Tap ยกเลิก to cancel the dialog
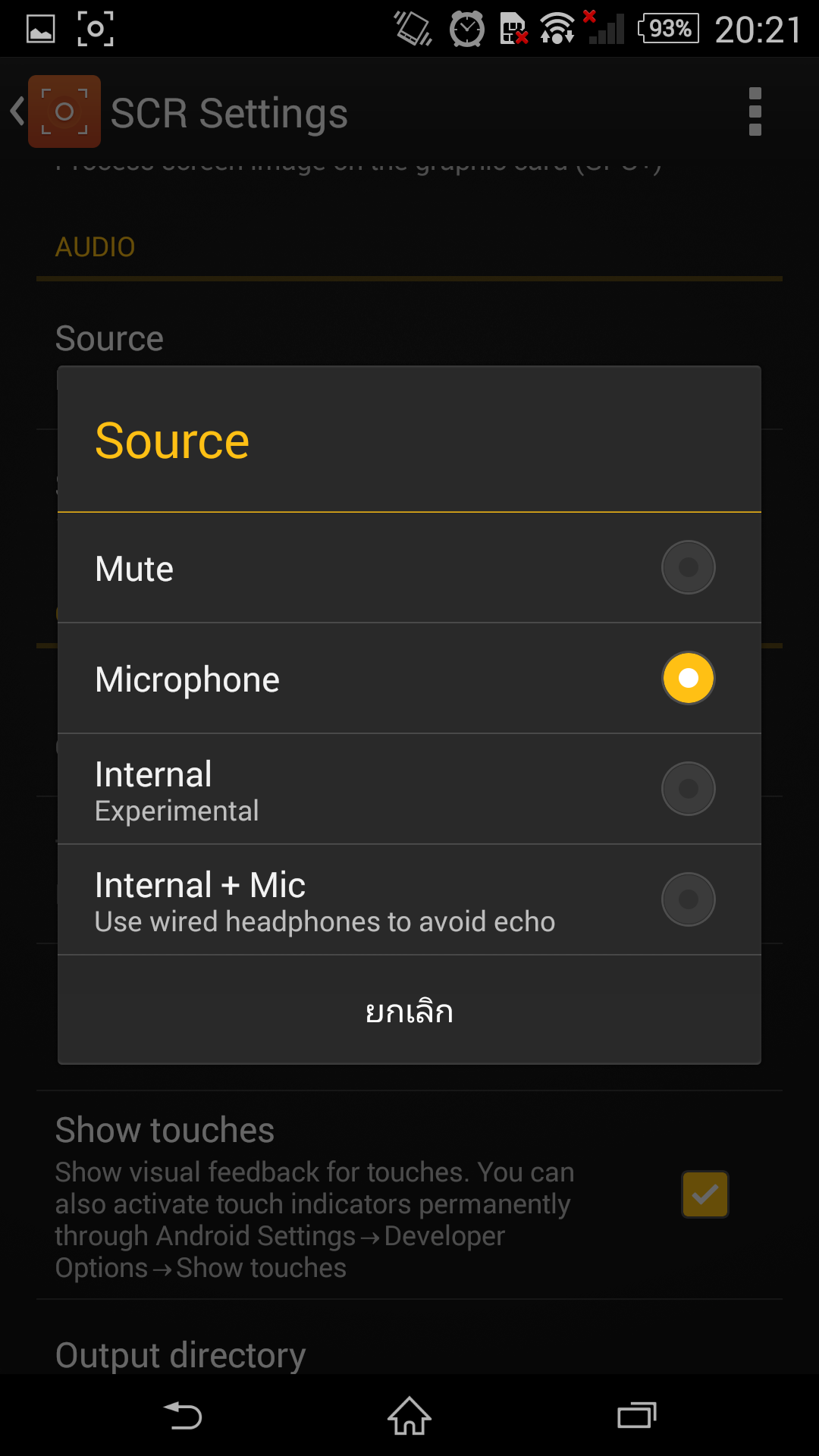The height and width of the screenshot is (1456, 819). [409, 1011]
